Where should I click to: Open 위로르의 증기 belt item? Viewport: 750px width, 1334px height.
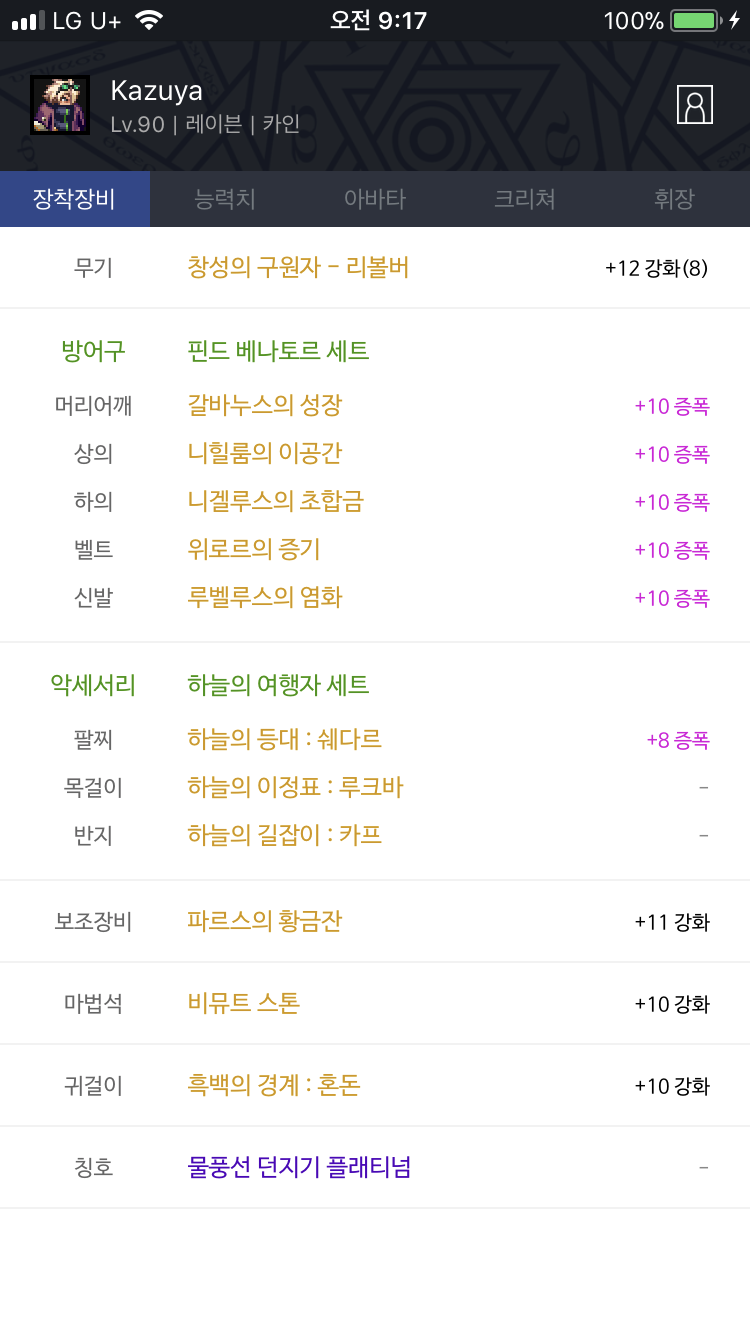coord(254,549)
